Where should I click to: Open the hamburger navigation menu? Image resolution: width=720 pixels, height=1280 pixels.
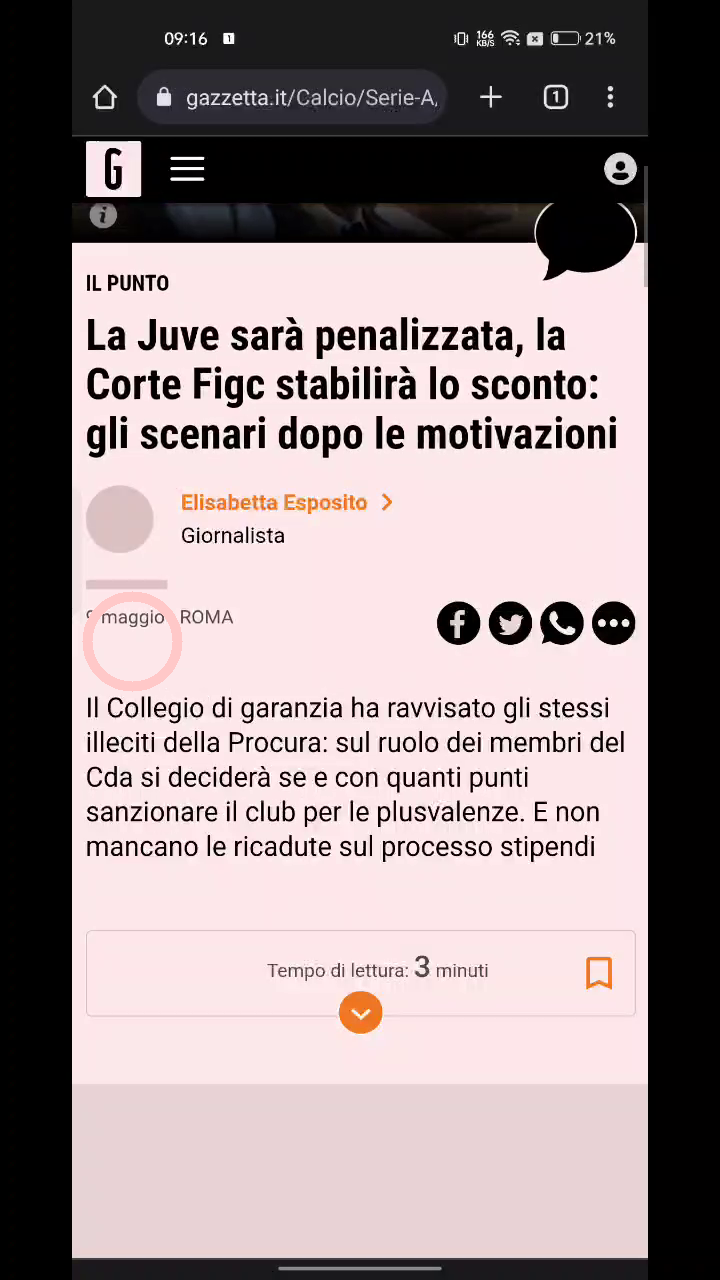(x=187, y=169)
